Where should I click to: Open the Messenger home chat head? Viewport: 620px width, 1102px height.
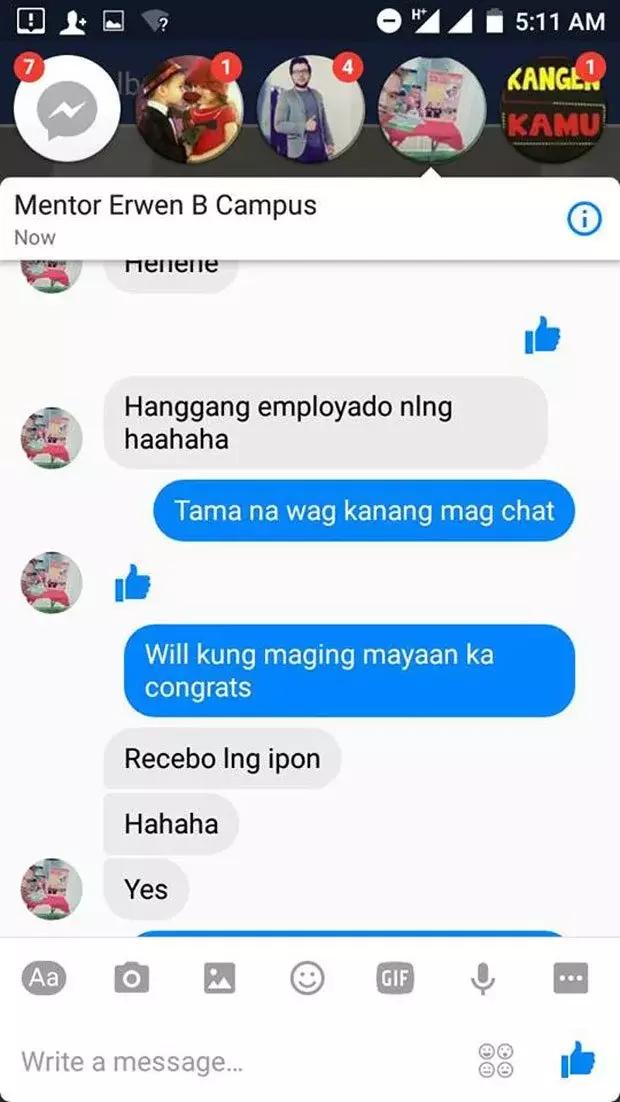tap(66, 110)
